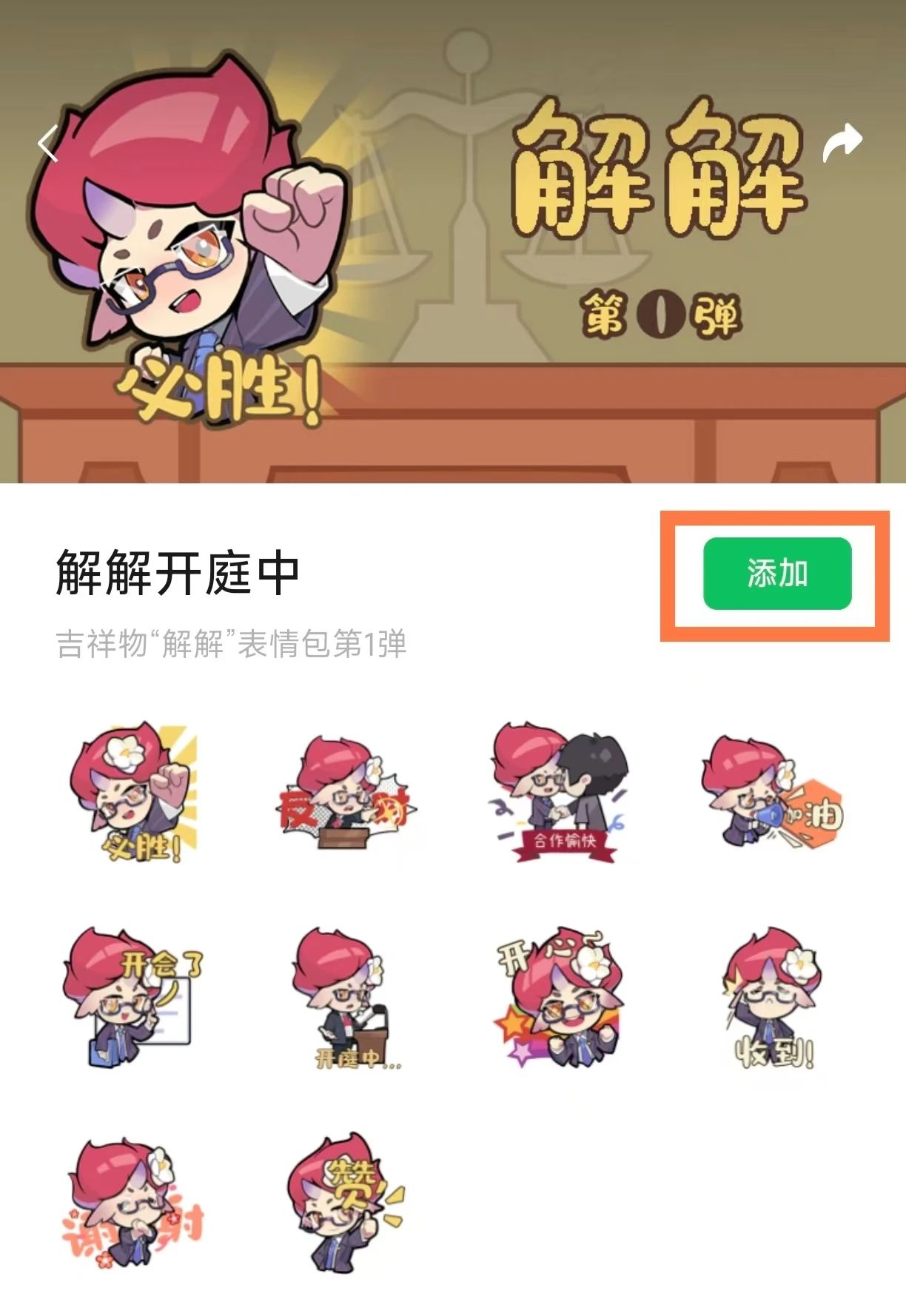Preview the 开会了 sticker
The image size is (906, 1316).
click(x=132, y=997)
